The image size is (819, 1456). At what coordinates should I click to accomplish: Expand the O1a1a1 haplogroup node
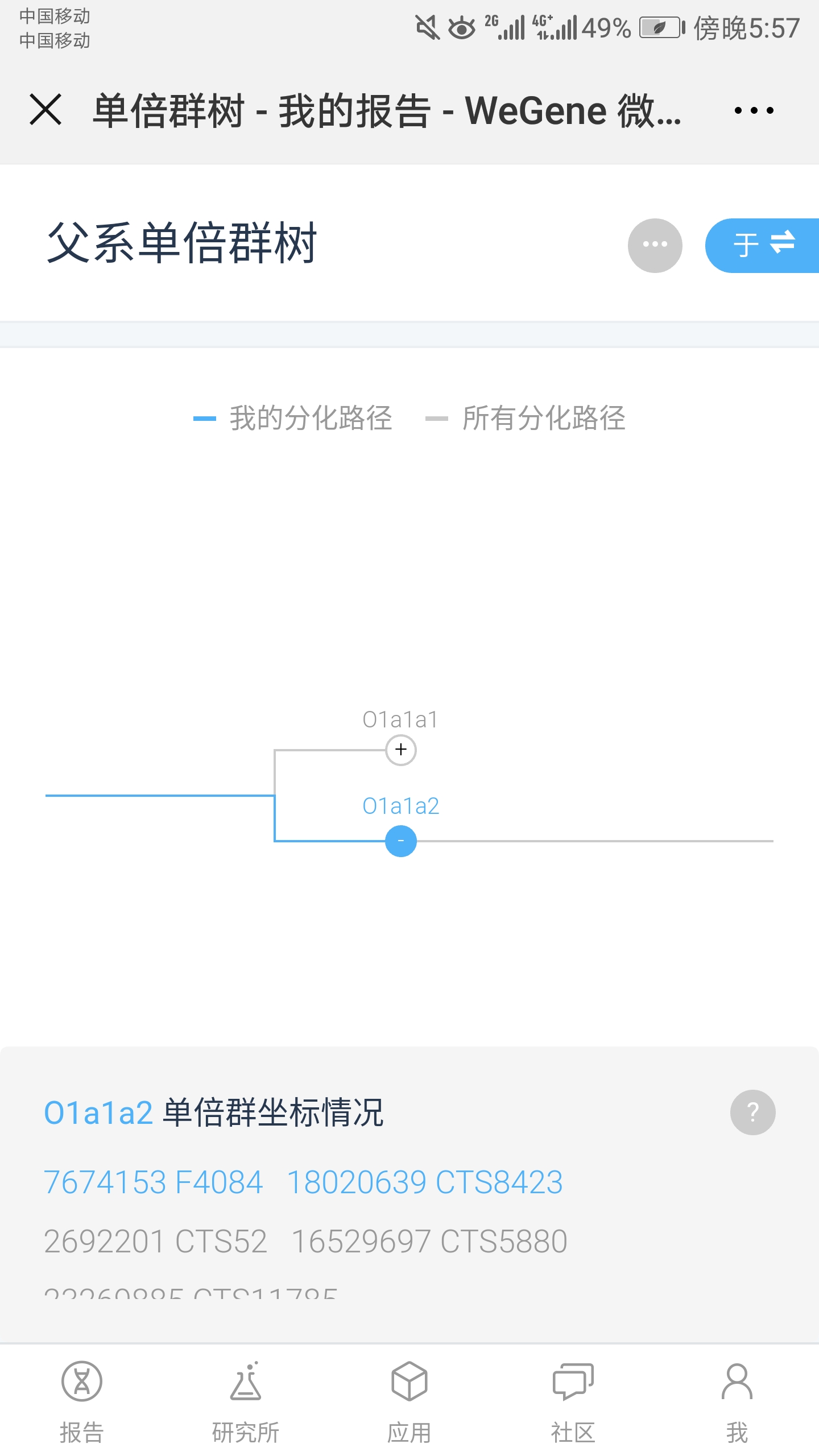(401, 750)
